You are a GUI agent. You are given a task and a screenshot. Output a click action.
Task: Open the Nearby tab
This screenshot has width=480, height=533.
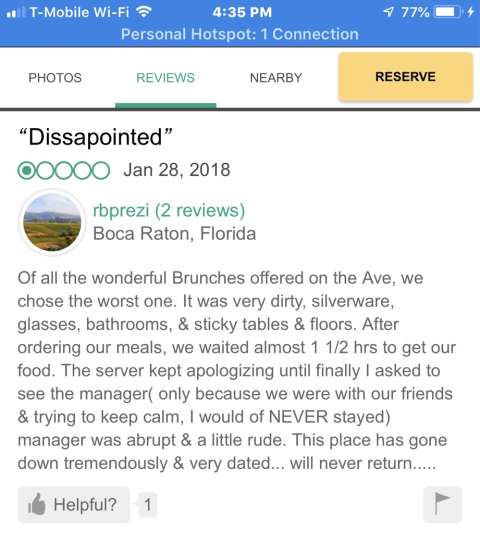(276, 78)
